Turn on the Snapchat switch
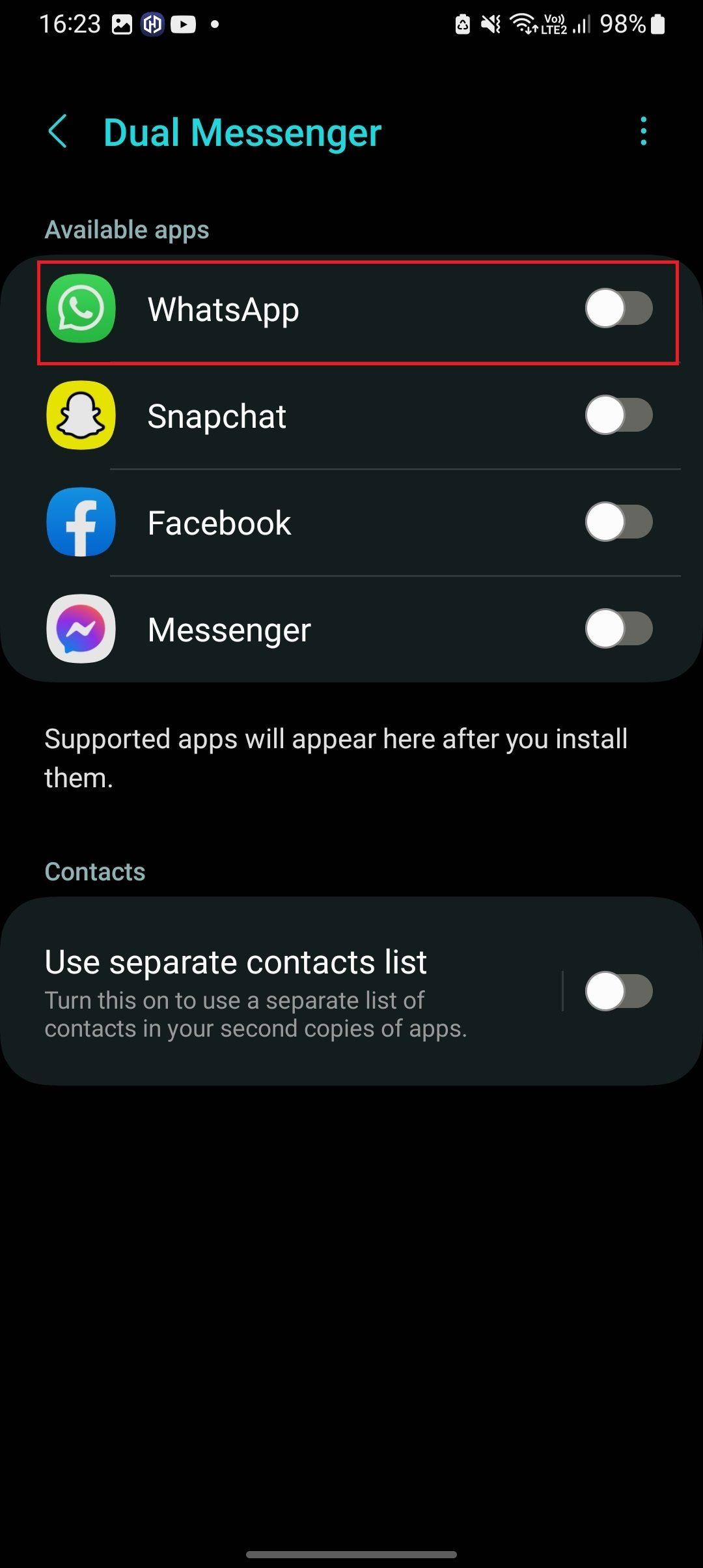 (x=618, y=415)
